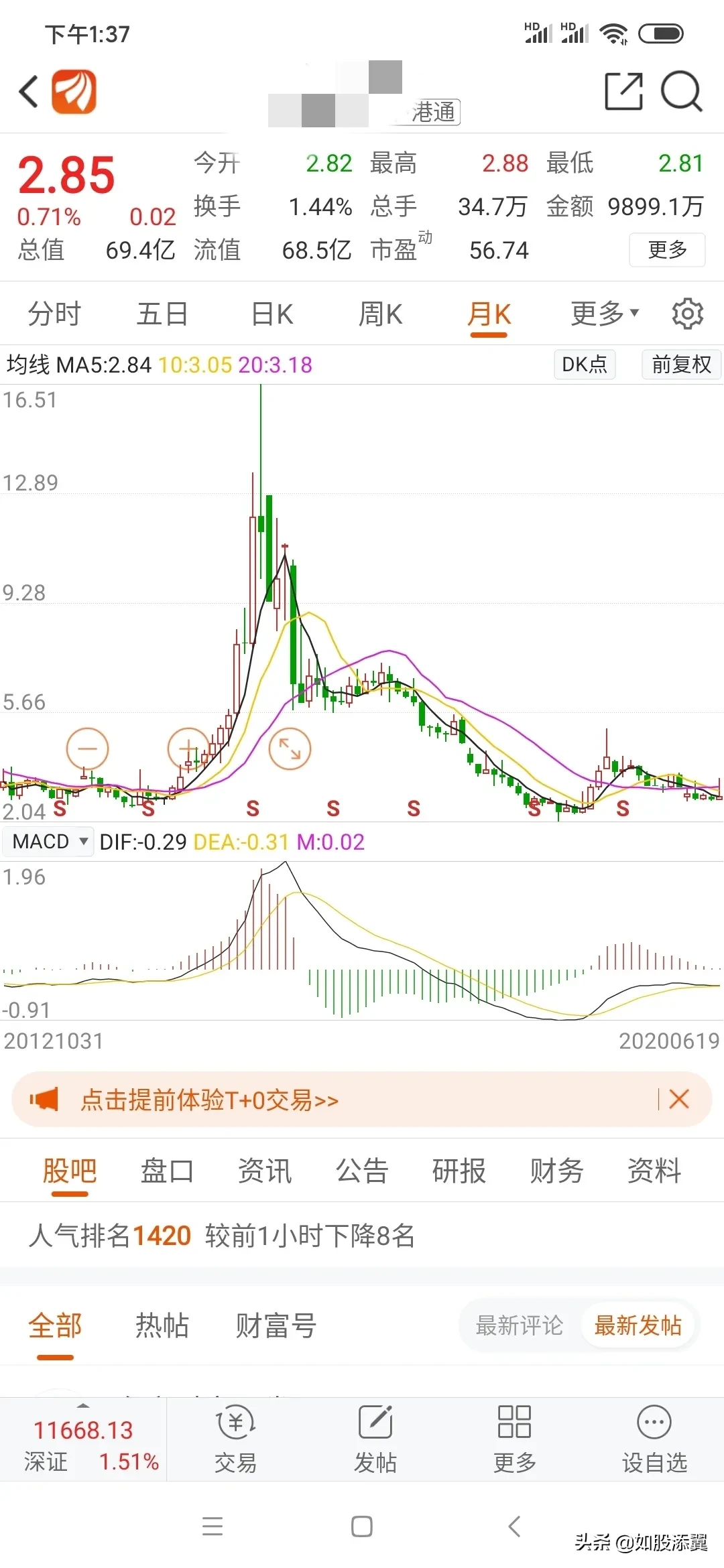
Task: Select the 日K chart tab
Action: [272, 314]
